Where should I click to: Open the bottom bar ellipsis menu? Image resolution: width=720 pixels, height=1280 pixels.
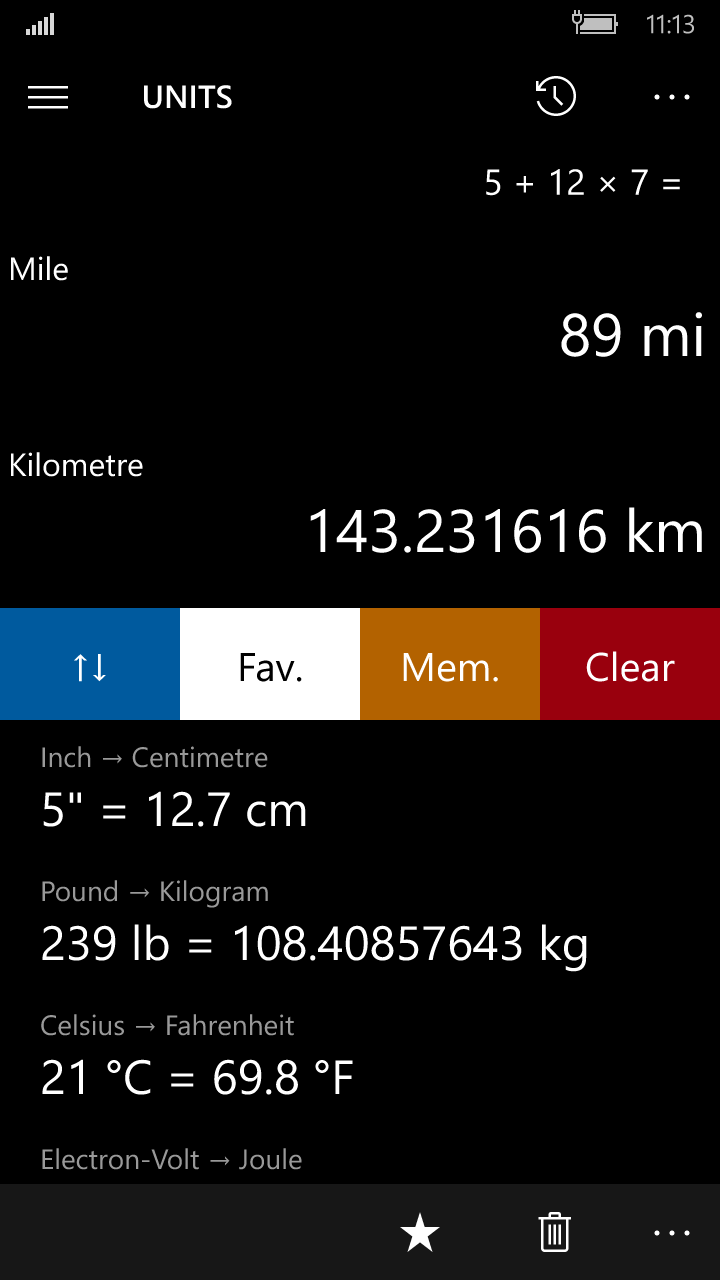click(x=671, y=1232)
